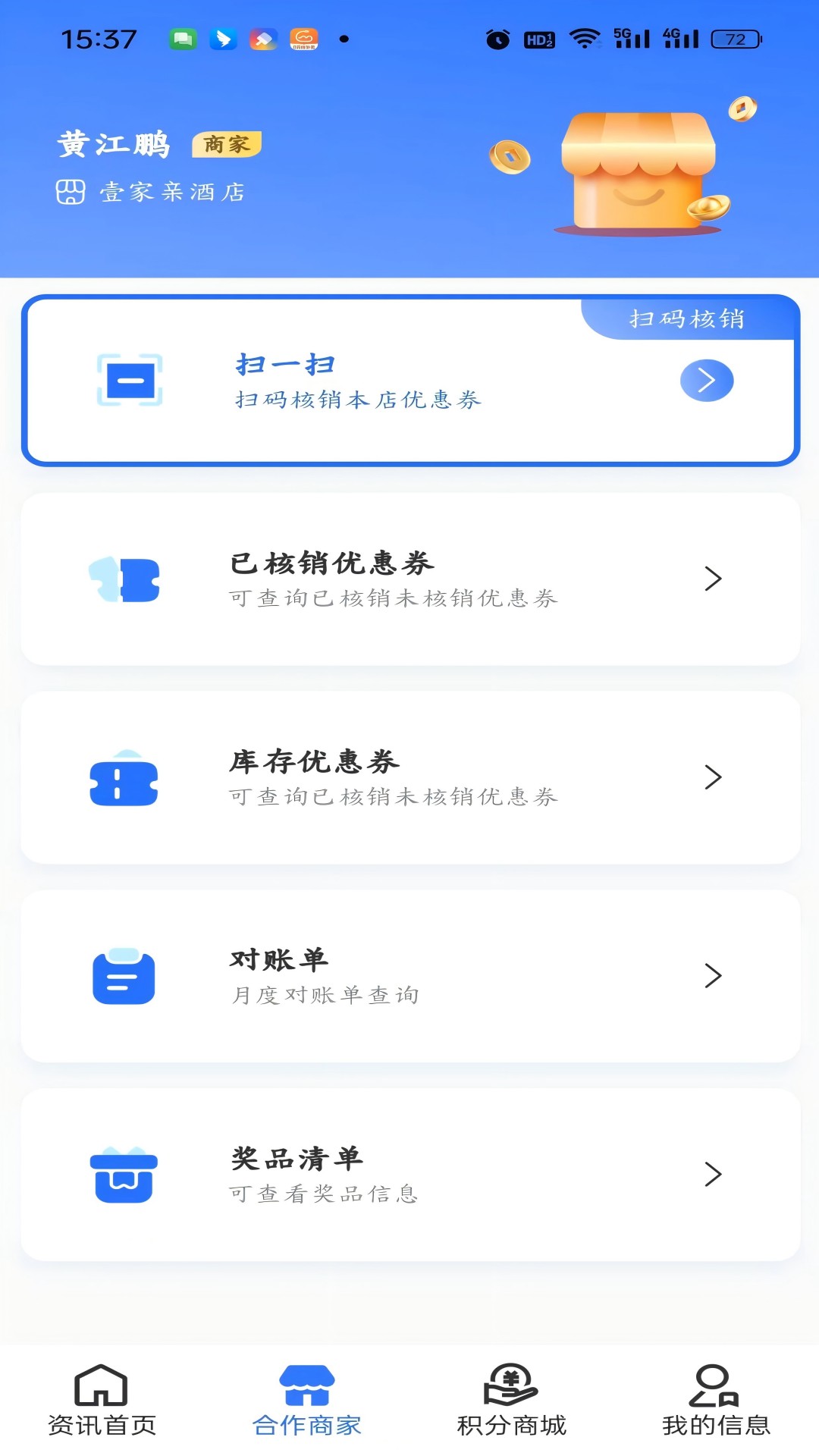819x1456 pixels.
Task: Open 对账单 monthly statement
Action: pos(409,976)
